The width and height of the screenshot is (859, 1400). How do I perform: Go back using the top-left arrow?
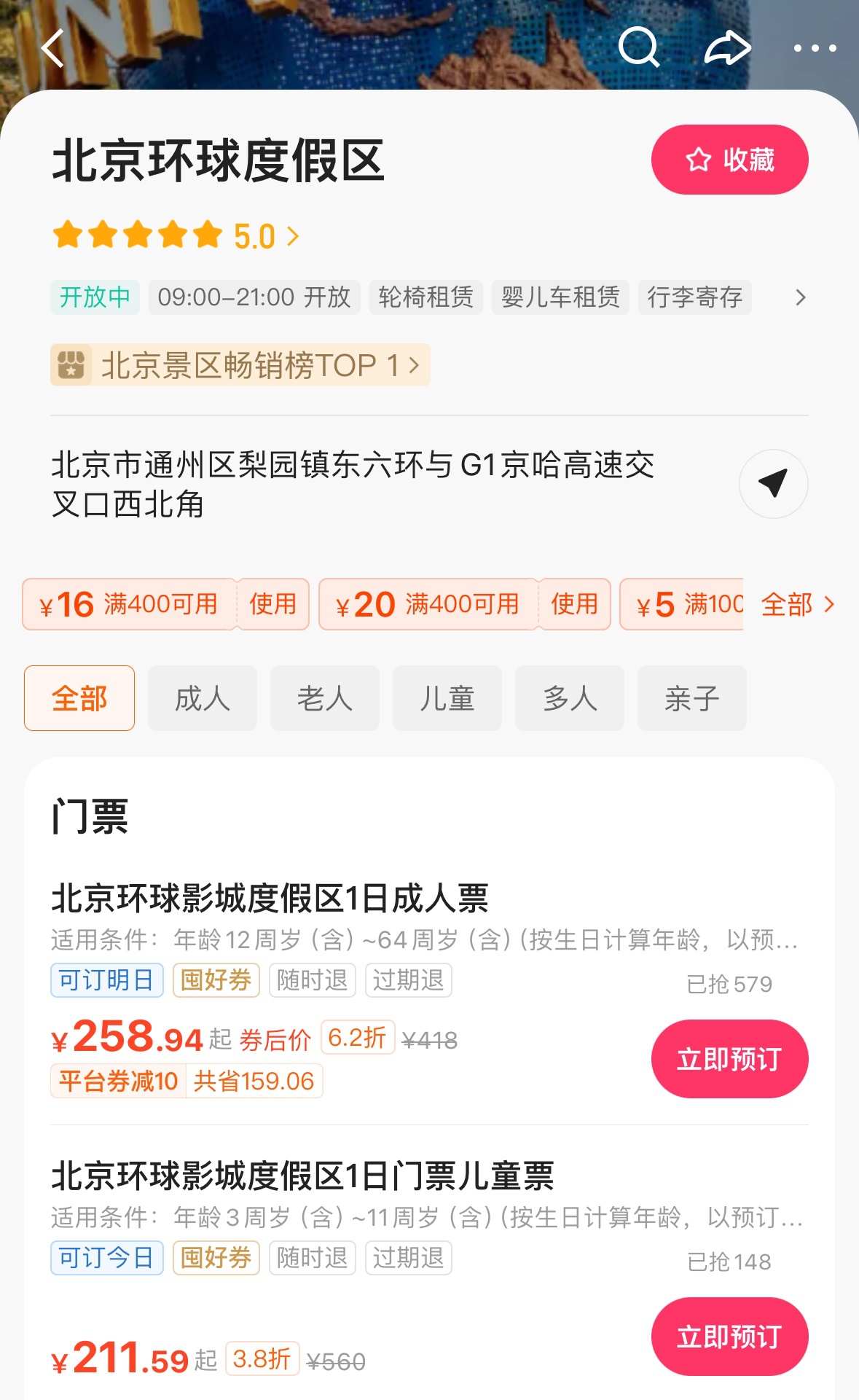point(53,49)
